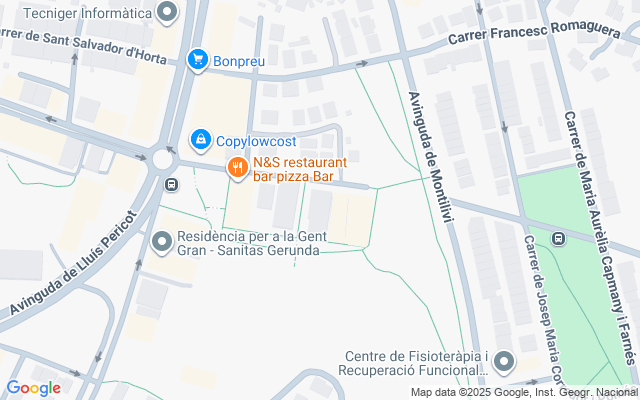Select bus stop near Carrer de Maria Aurèlia Capmany
Viewport: 640px width, 400px height.
click(558, 238)
